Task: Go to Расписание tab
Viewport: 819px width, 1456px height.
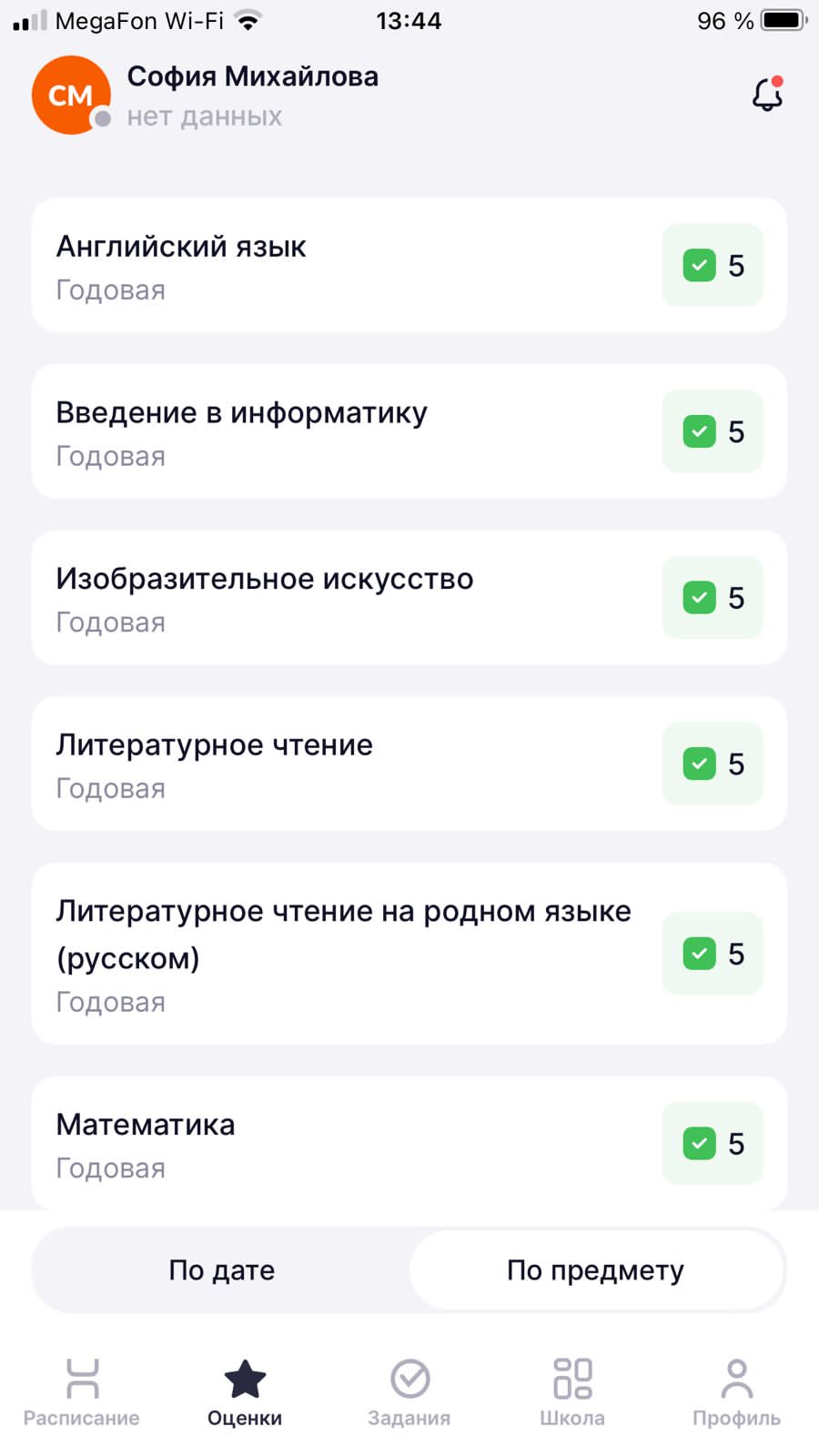Action: [x=82, y=1392]
